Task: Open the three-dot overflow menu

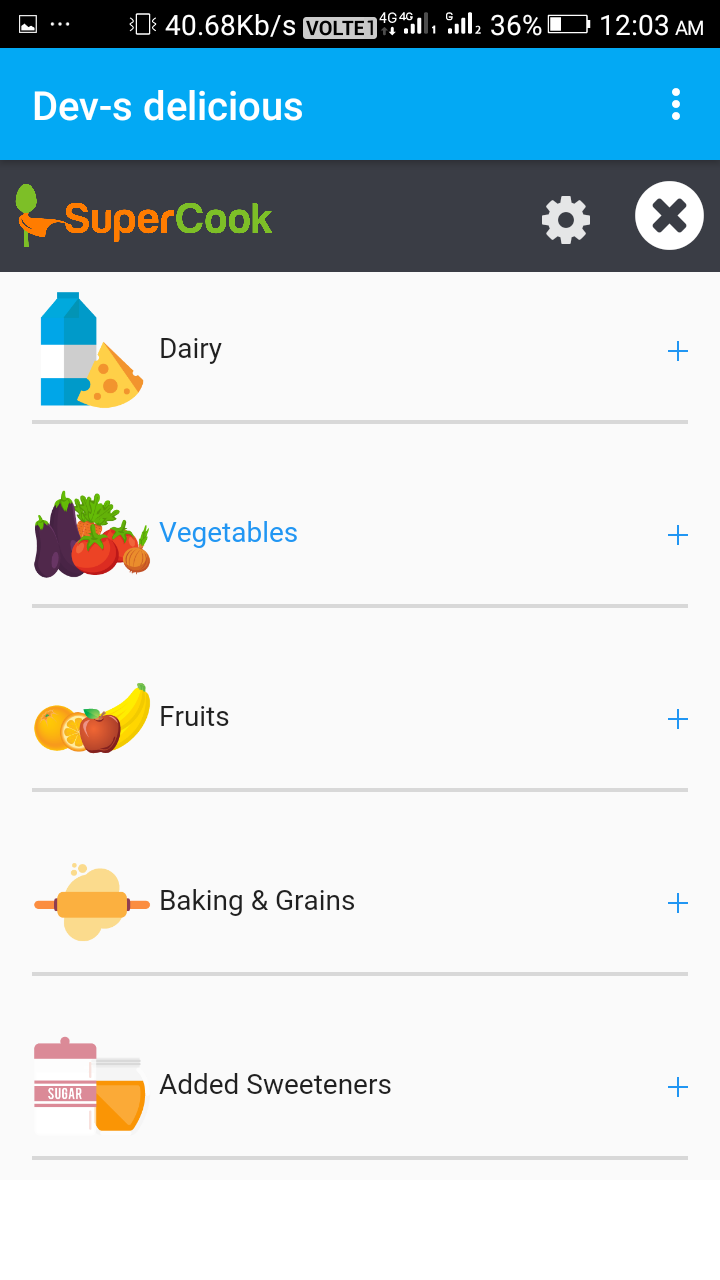Action: tap(675, 104)
